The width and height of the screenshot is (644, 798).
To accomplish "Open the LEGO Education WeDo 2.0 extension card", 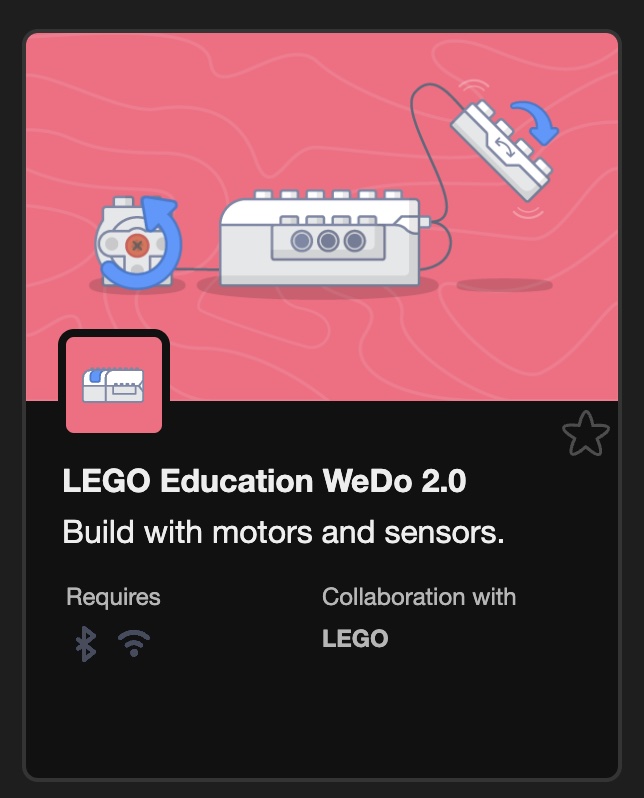I will [322, 220].
